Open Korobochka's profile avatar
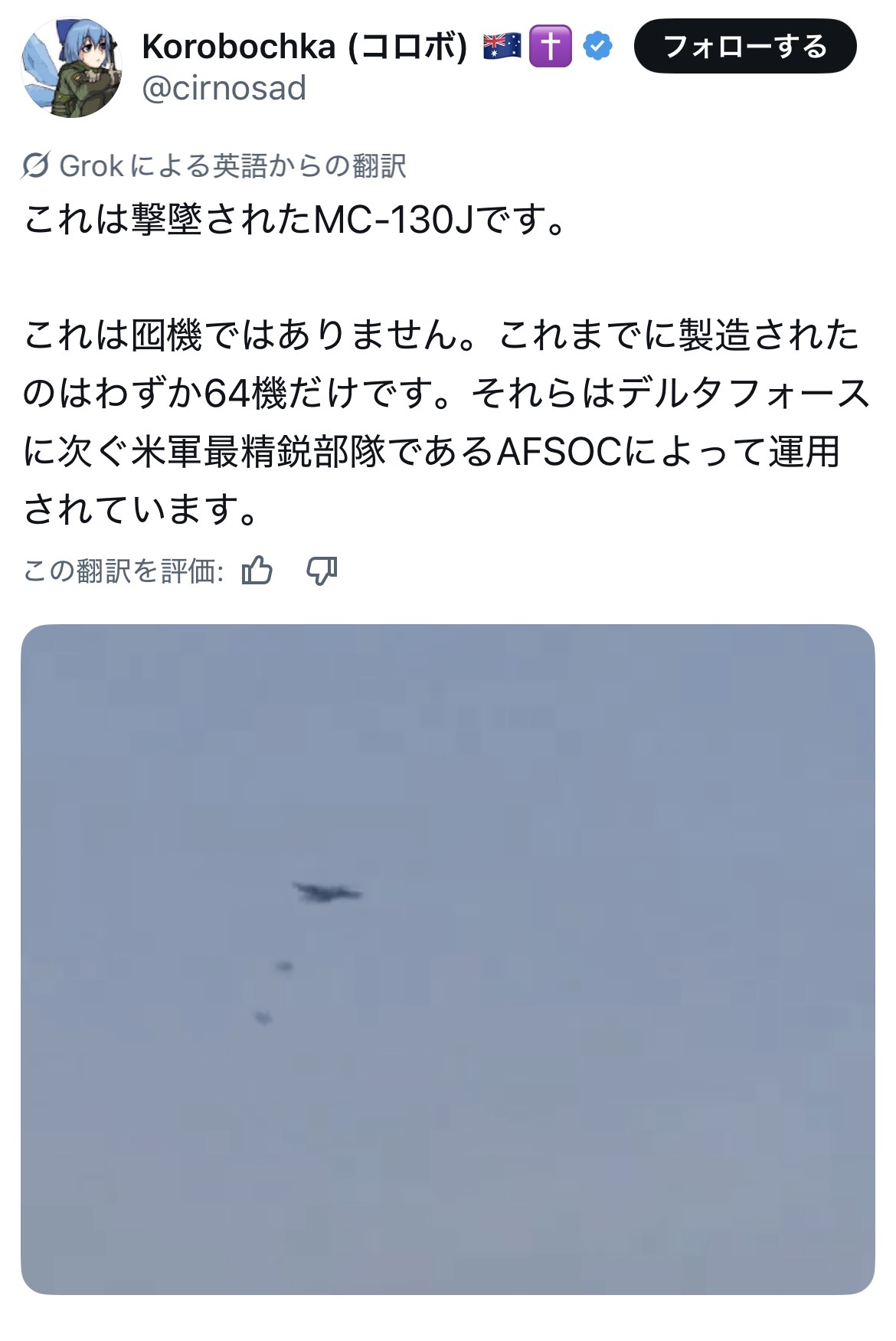The height and width of the screenshot is (1341, 896). (71, 68)
